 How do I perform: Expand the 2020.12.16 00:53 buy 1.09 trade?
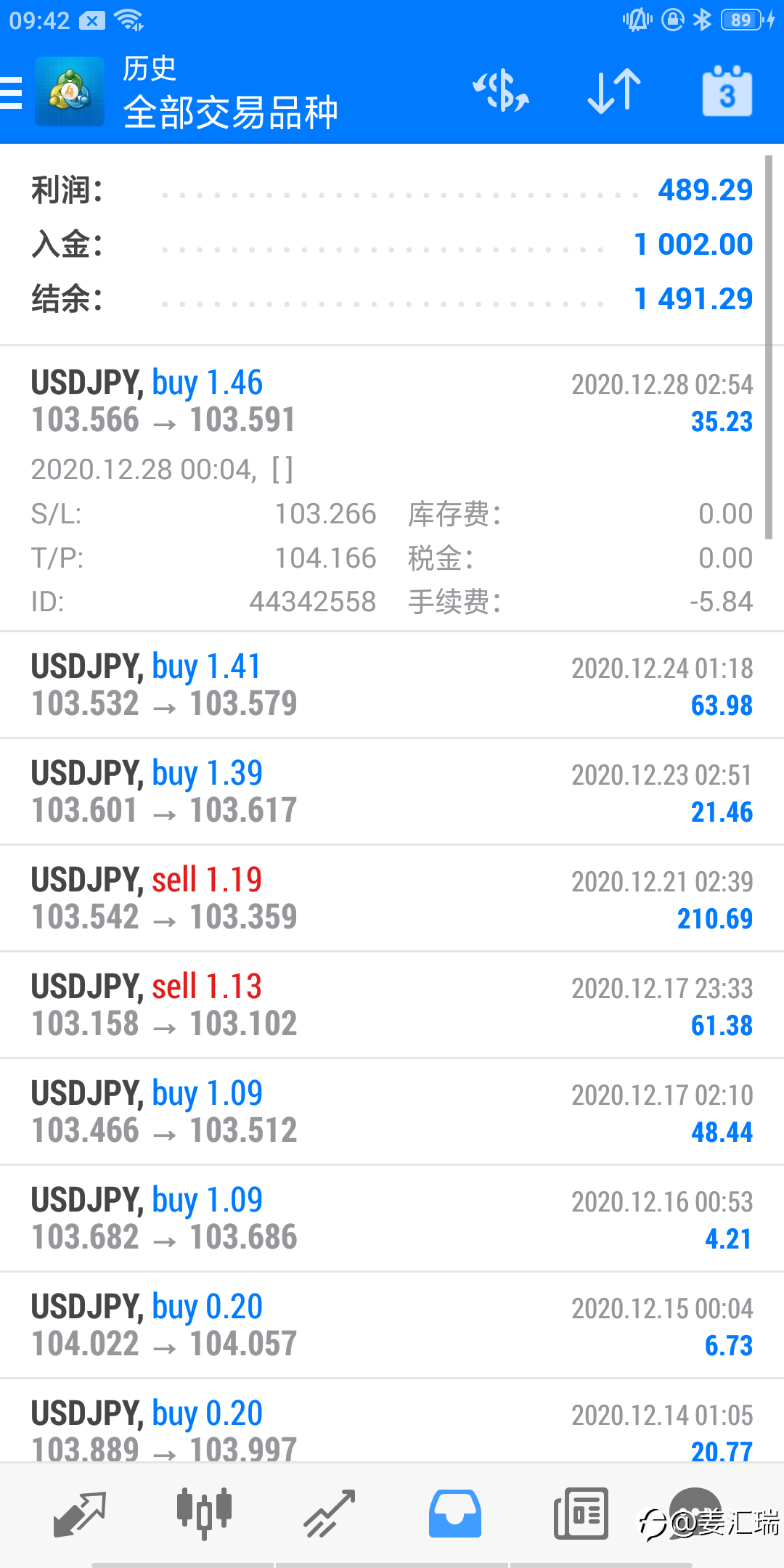tap(392, 1219)
